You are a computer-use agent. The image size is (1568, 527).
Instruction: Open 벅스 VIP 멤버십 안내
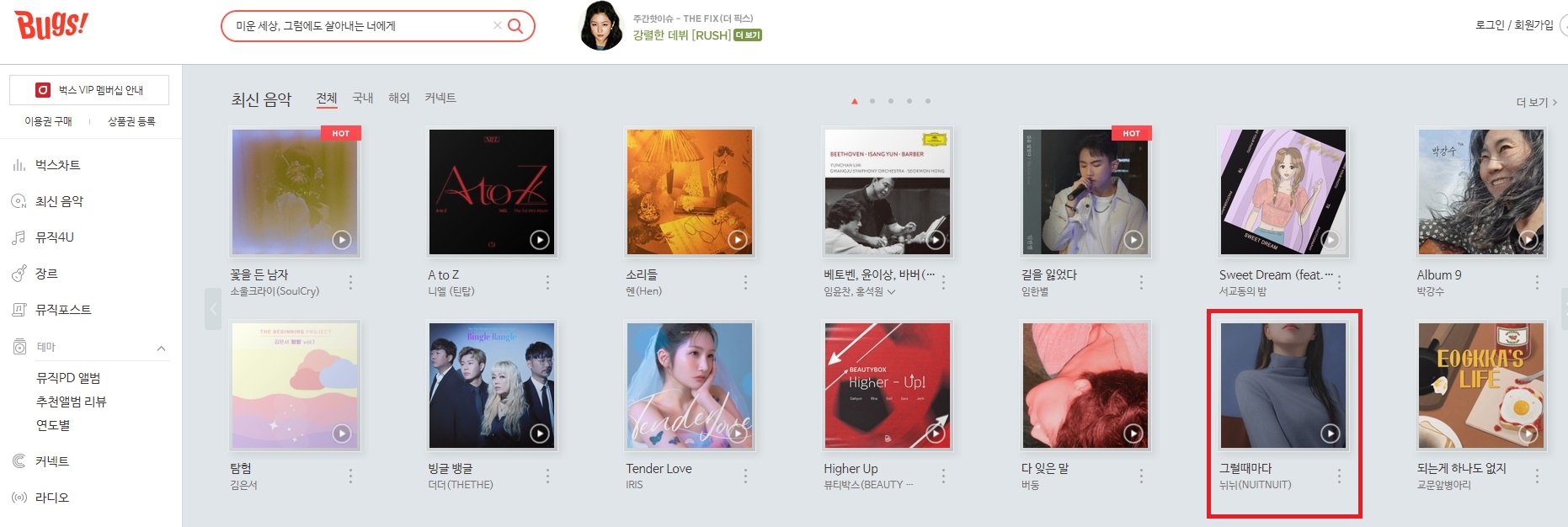89,90
